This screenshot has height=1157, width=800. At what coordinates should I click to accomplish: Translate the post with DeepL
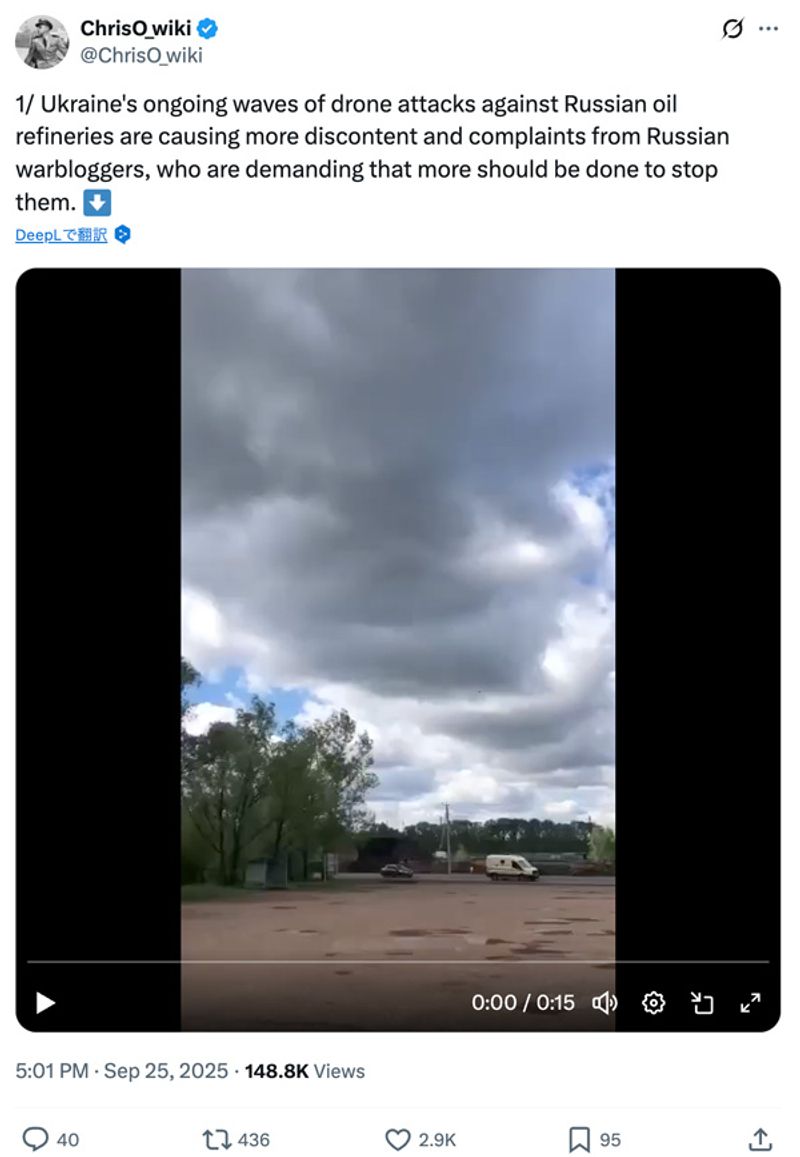click(x=61, y=235)
